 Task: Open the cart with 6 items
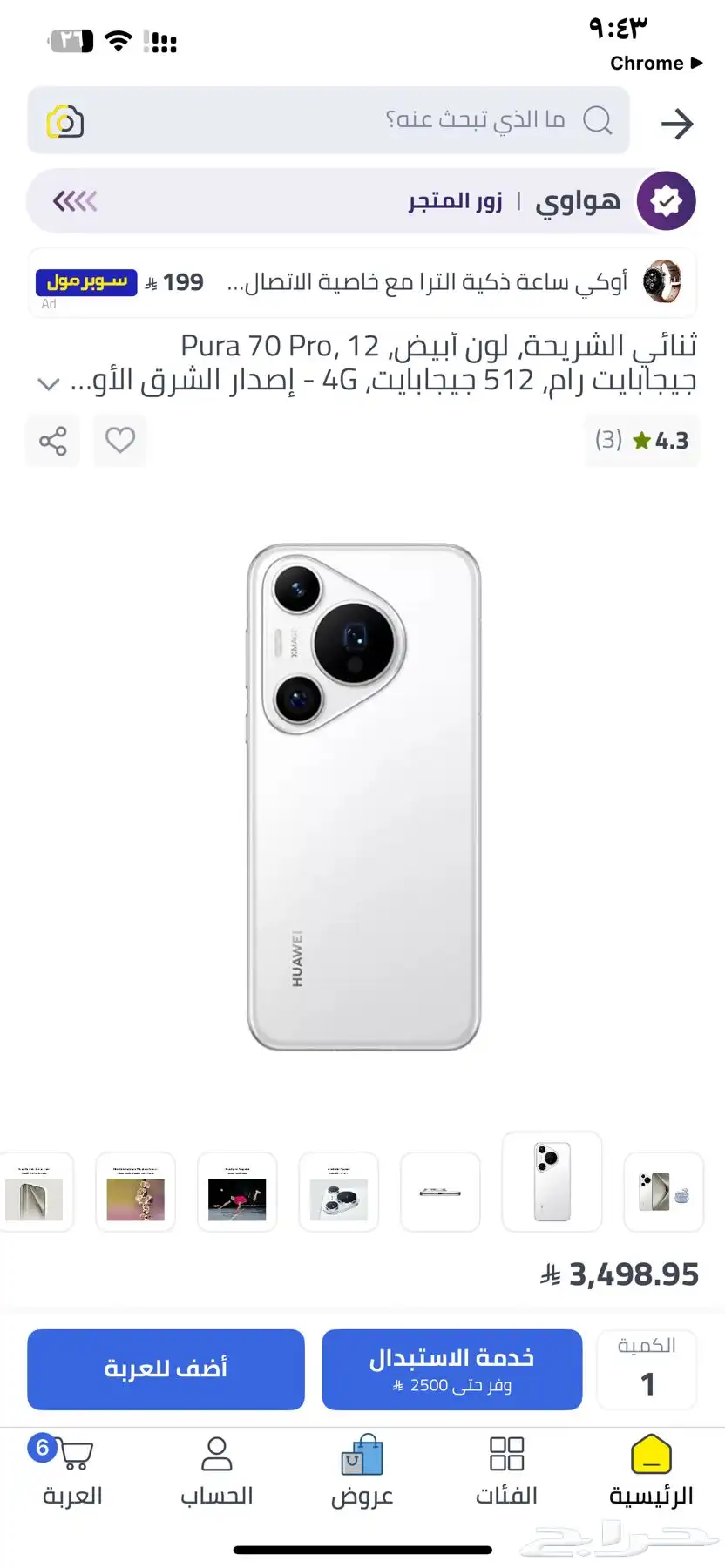pyautogui.click(x=72, y=1470)
